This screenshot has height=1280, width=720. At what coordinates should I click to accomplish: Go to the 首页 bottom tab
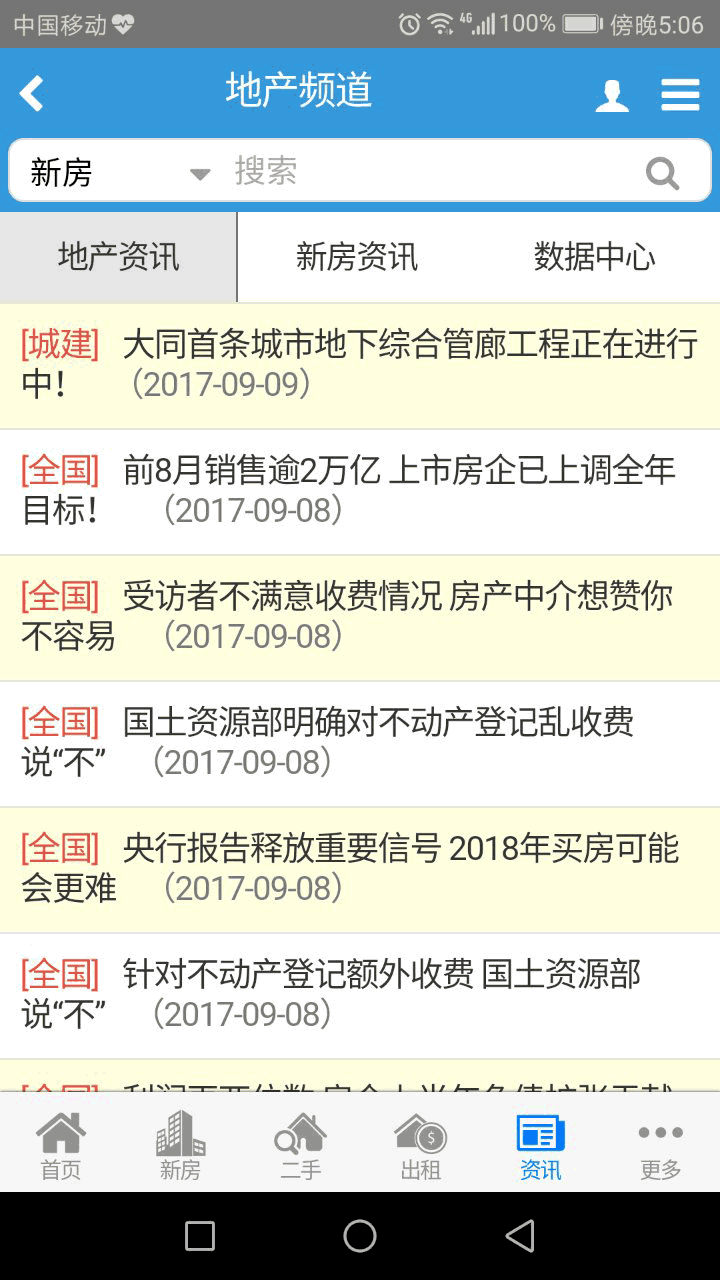click(x=60, y=1145)
